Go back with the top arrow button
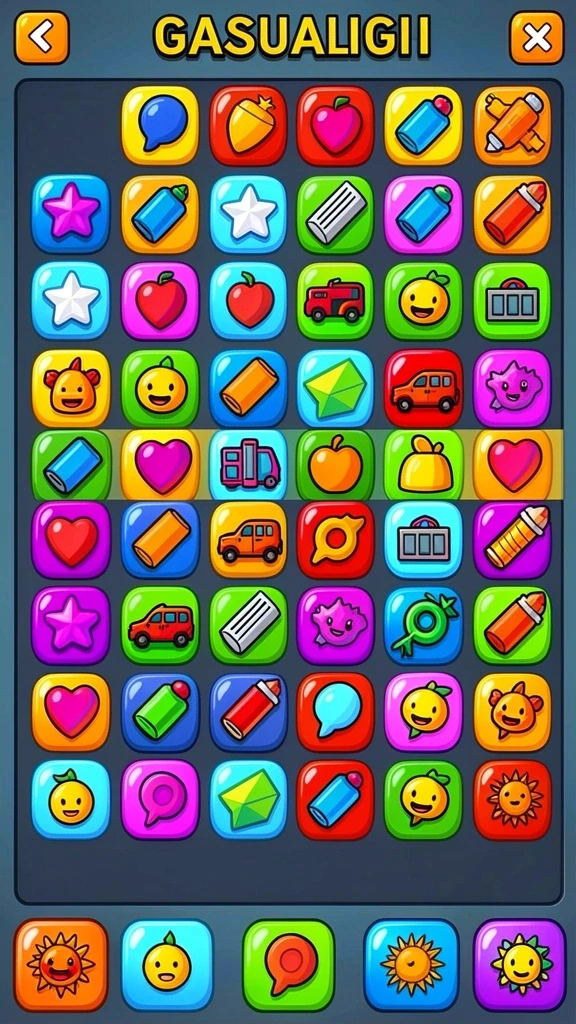 tap(42, 38)
